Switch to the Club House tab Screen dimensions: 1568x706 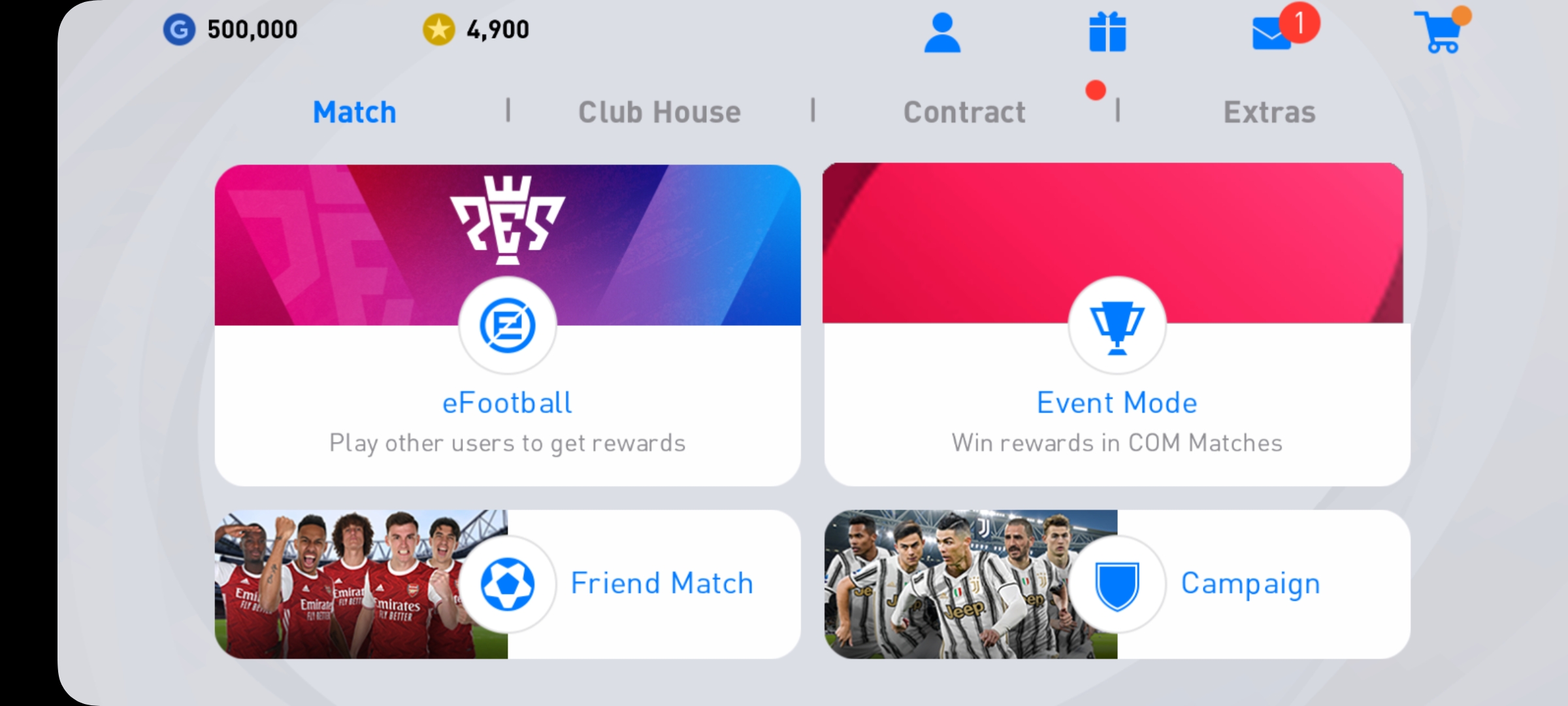pyautogui.click(x=659, y=112)
